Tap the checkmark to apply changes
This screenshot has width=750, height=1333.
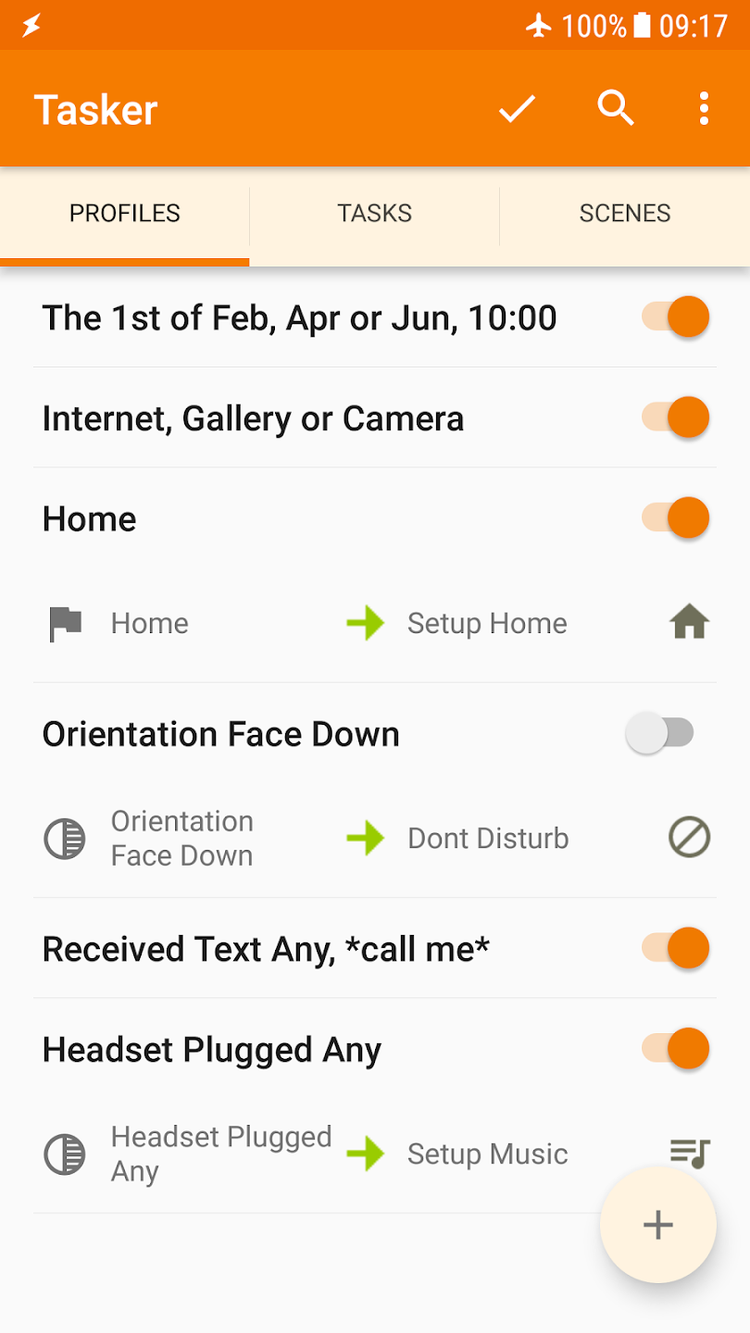516,108
